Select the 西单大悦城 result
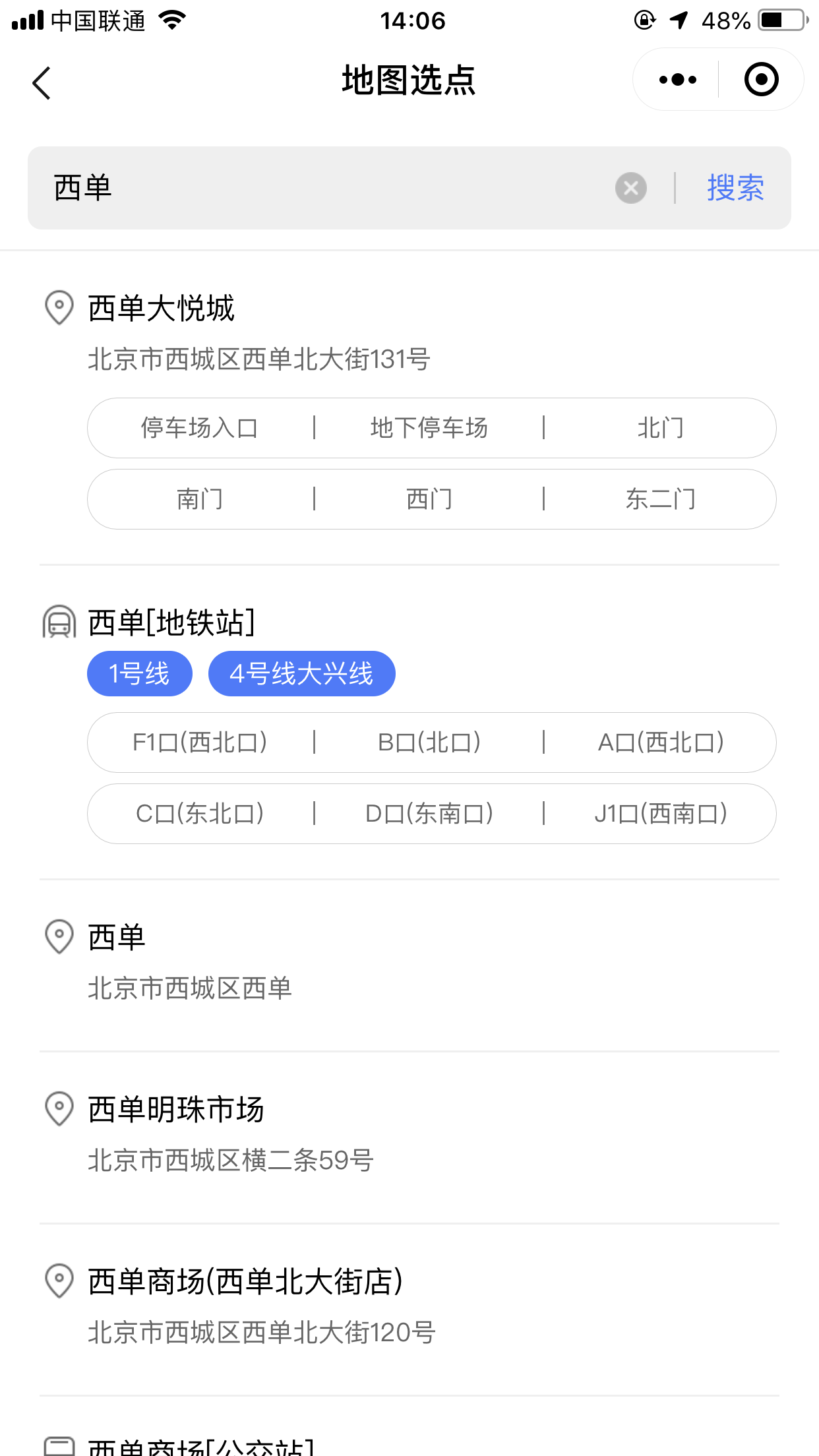 pyautogui.click(x=162, y=309)
